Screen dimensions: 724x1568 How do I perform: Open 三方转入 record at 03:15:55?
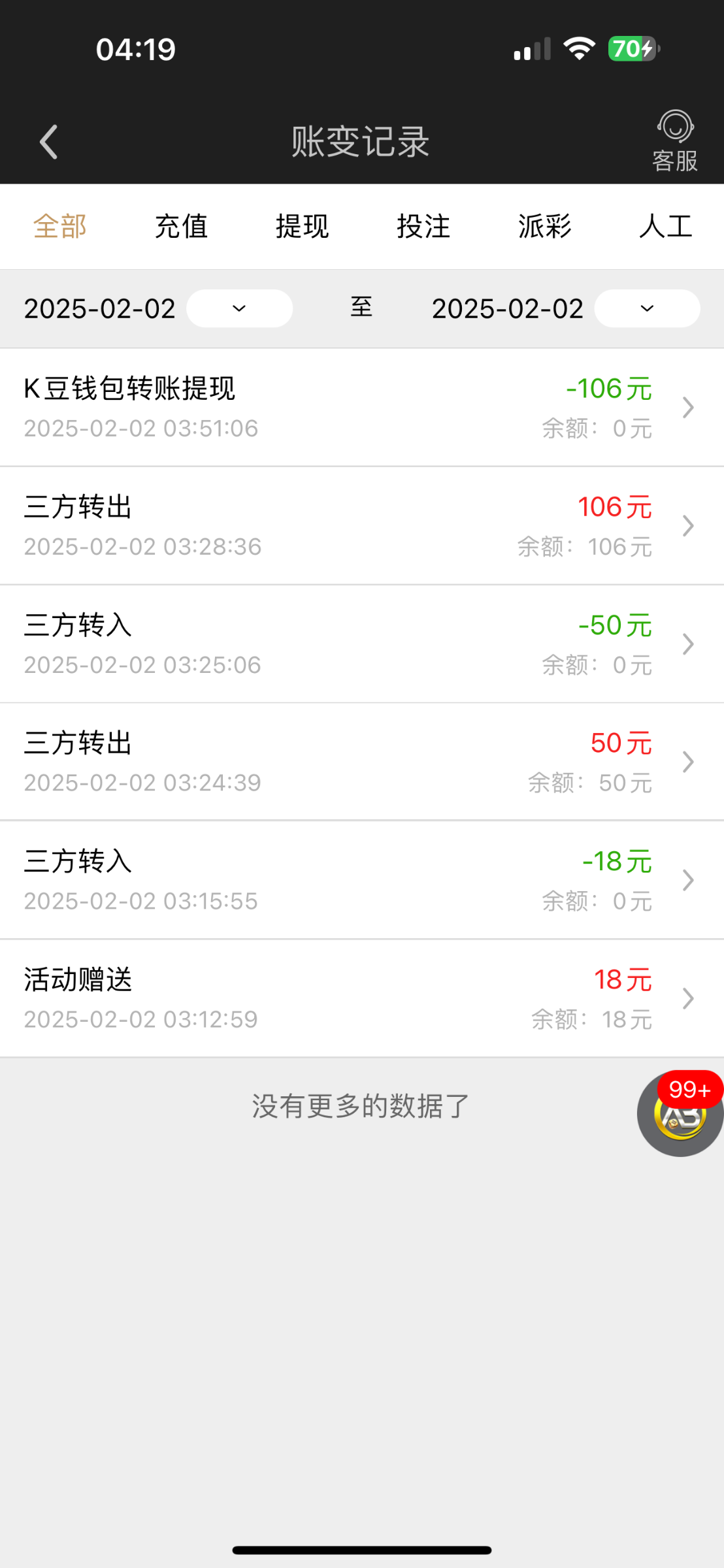pyautogui.click(x=361, y=880)
